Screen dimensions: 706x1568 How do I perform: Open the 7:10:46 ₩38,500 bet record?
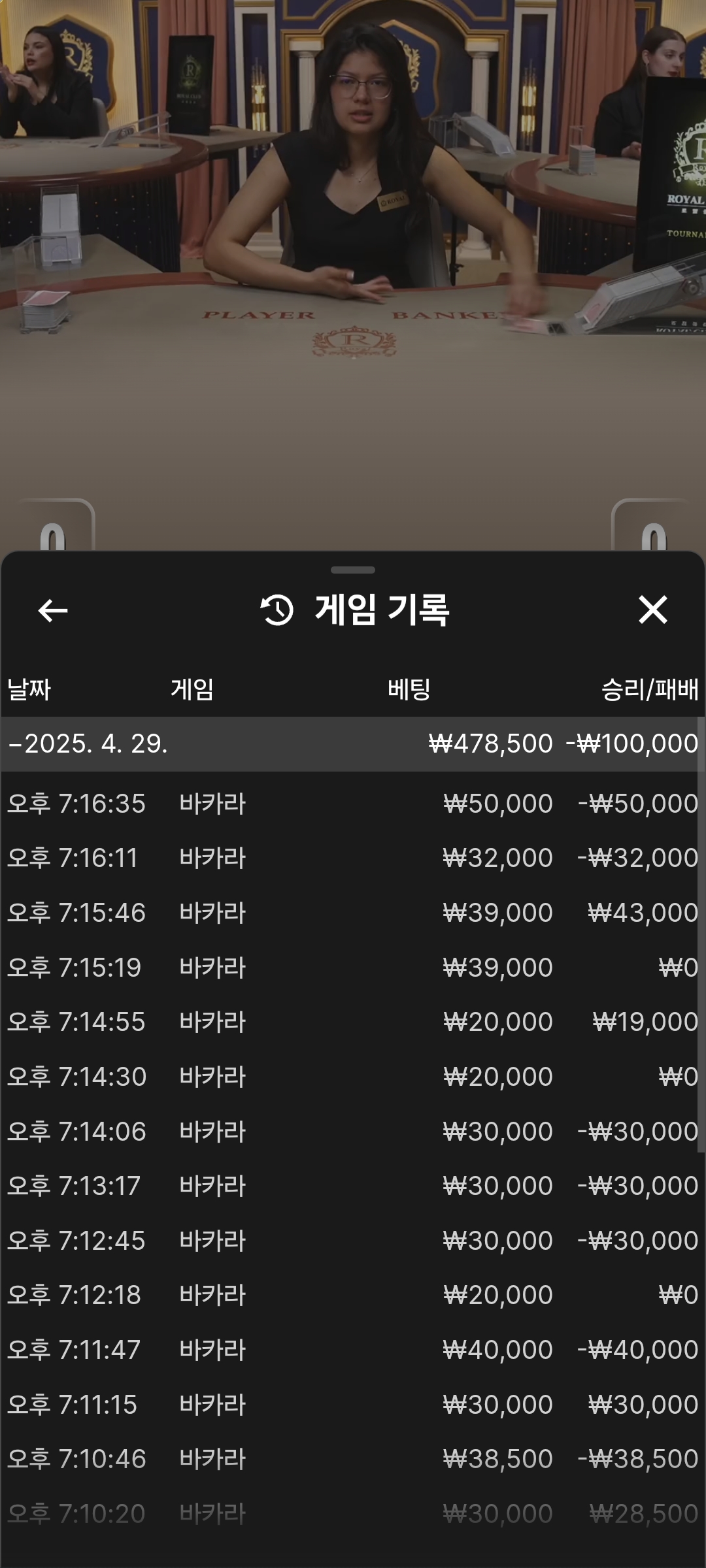point(352,1459)
